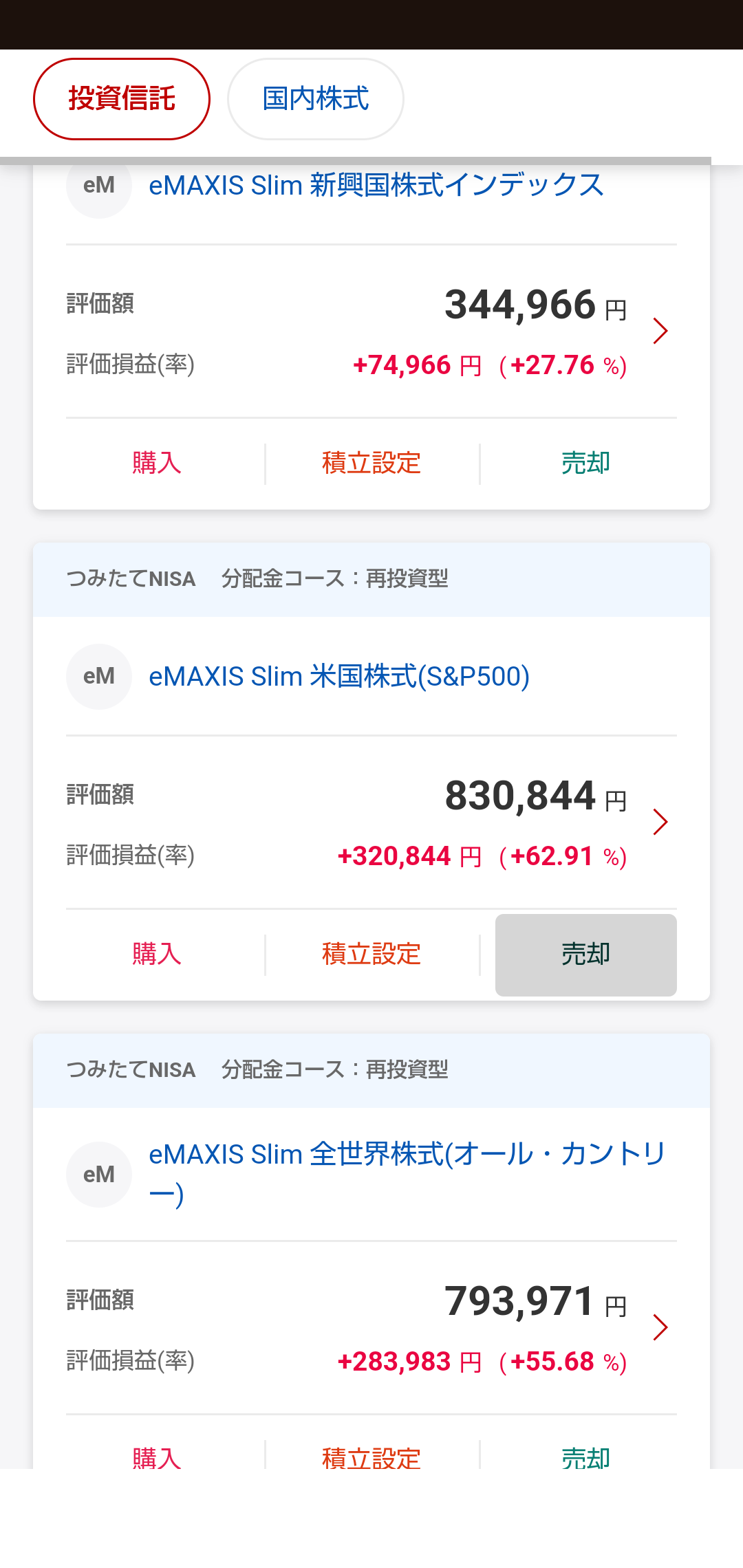Open 積立設定 for 新興国株式インデックス

pyautogui.click(x=371, y=464)
